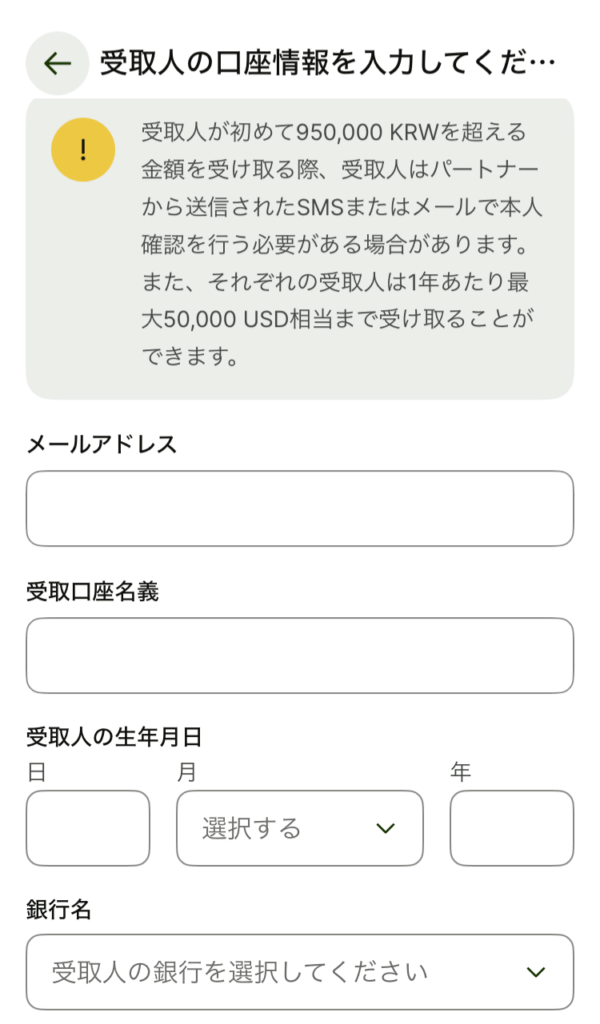Go back using the arrow icon

pos(57,63)
